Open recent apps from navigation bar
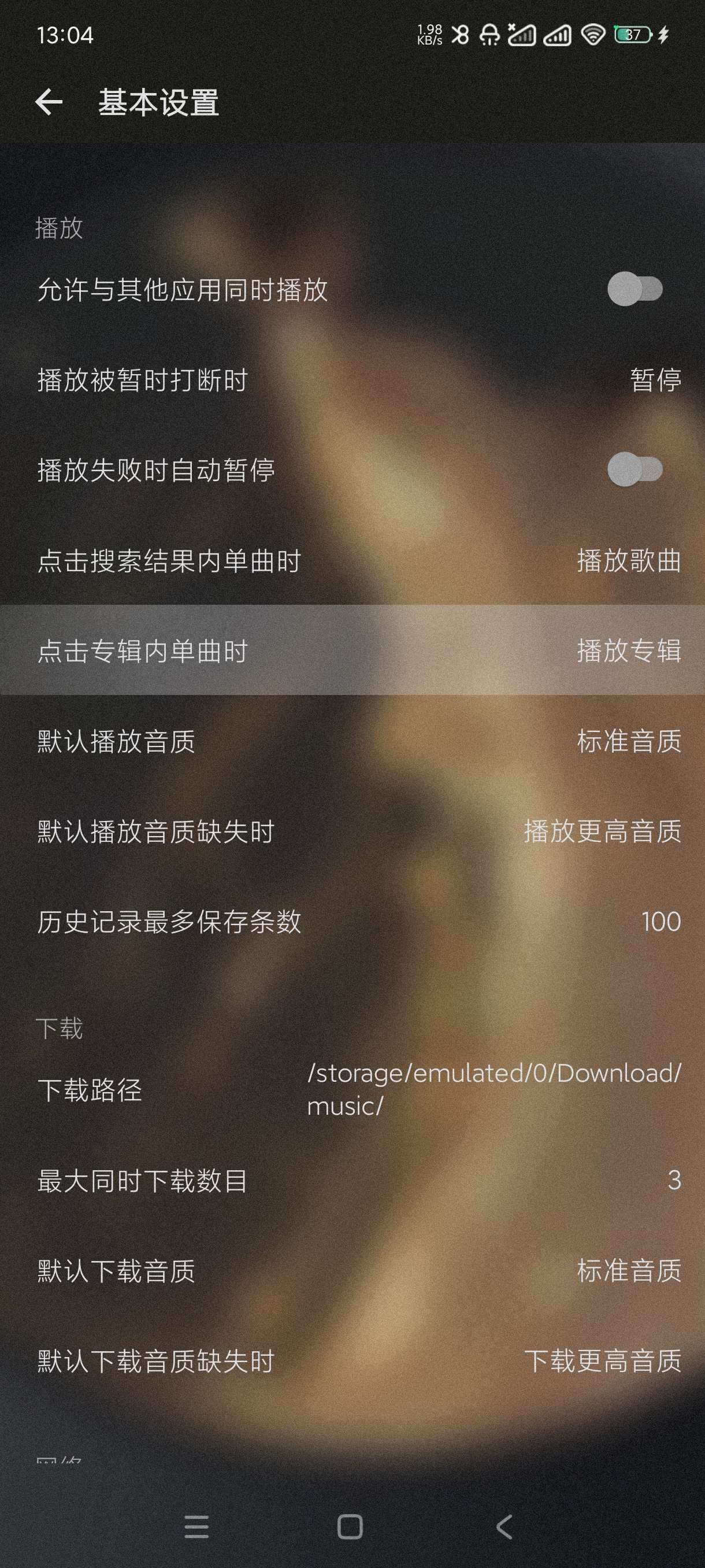This screenshot has width=705, height=1568. click(x=196, y=1526)
